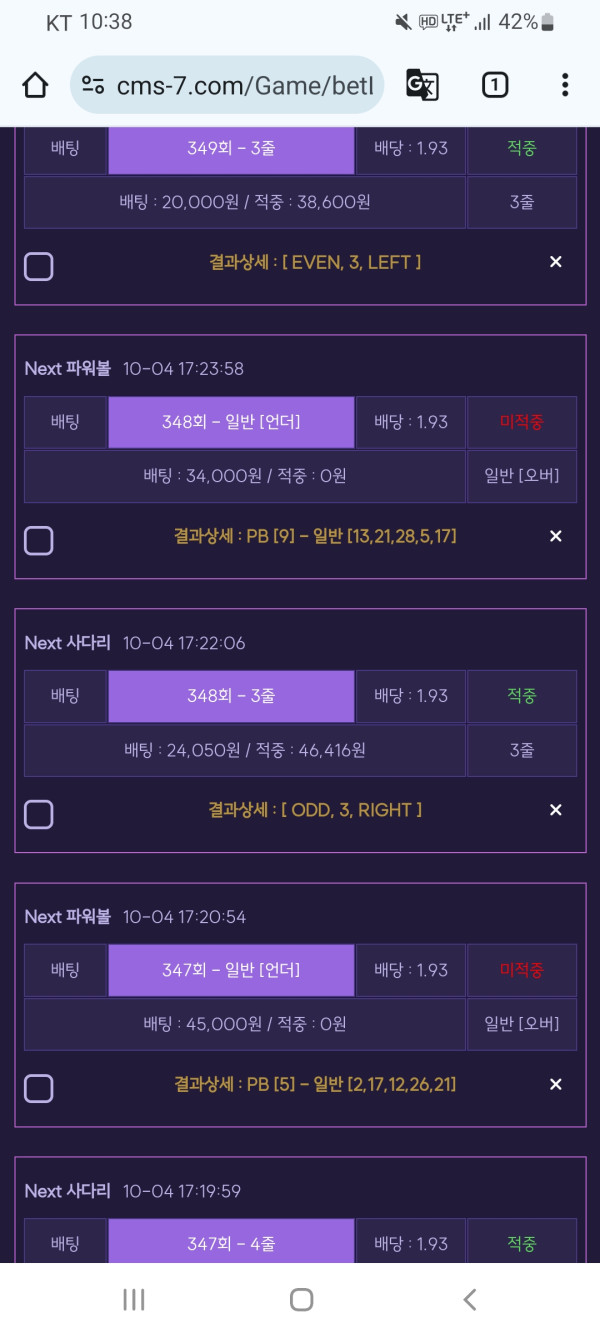Go back using the system back button
Screen dimensions: 600x1333
(x=469, y=1299)
